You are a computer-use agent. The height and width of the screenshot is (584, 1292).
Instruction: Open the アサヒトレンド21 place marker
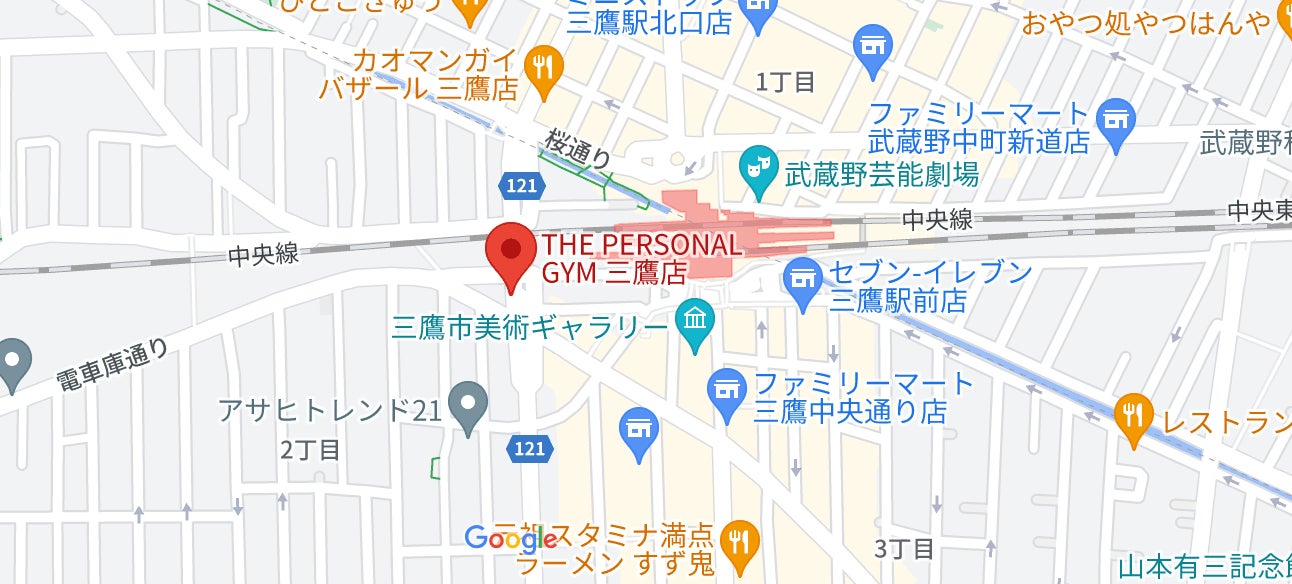coord(467,406)
